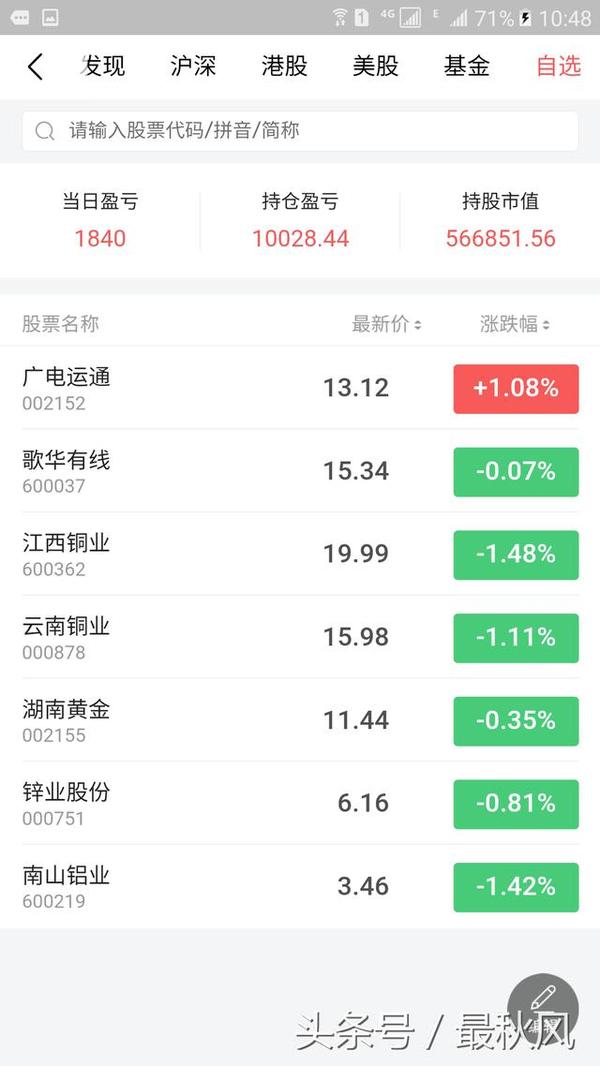600x1066 pixels.
Task: Select the 自选 tab
Action: [x=559, y=67]
